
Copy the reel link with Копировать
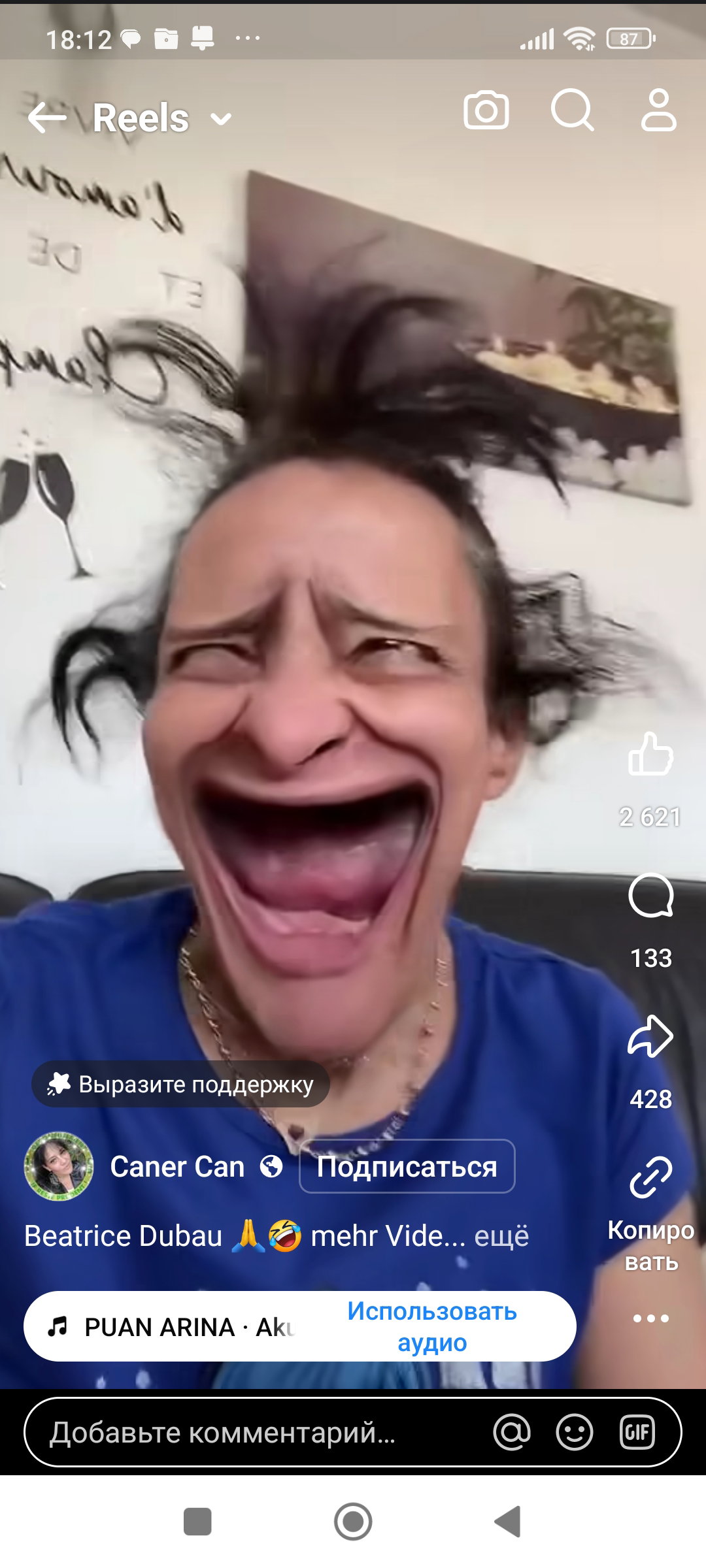point(650,1213)
